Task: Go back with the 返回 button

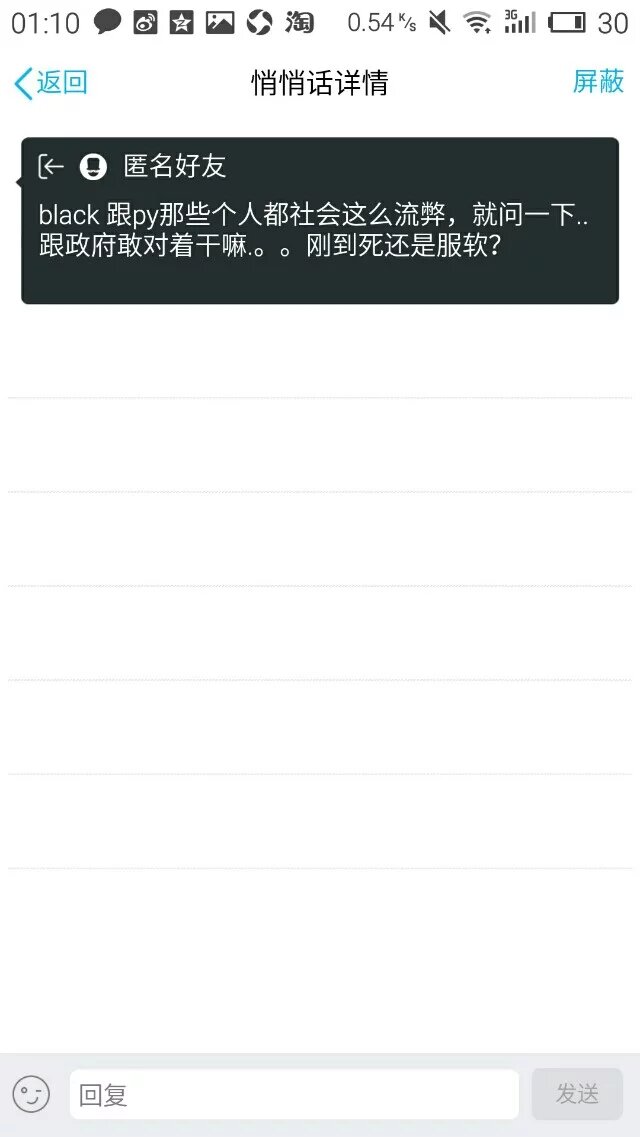Action: click(x=51, y=83)
